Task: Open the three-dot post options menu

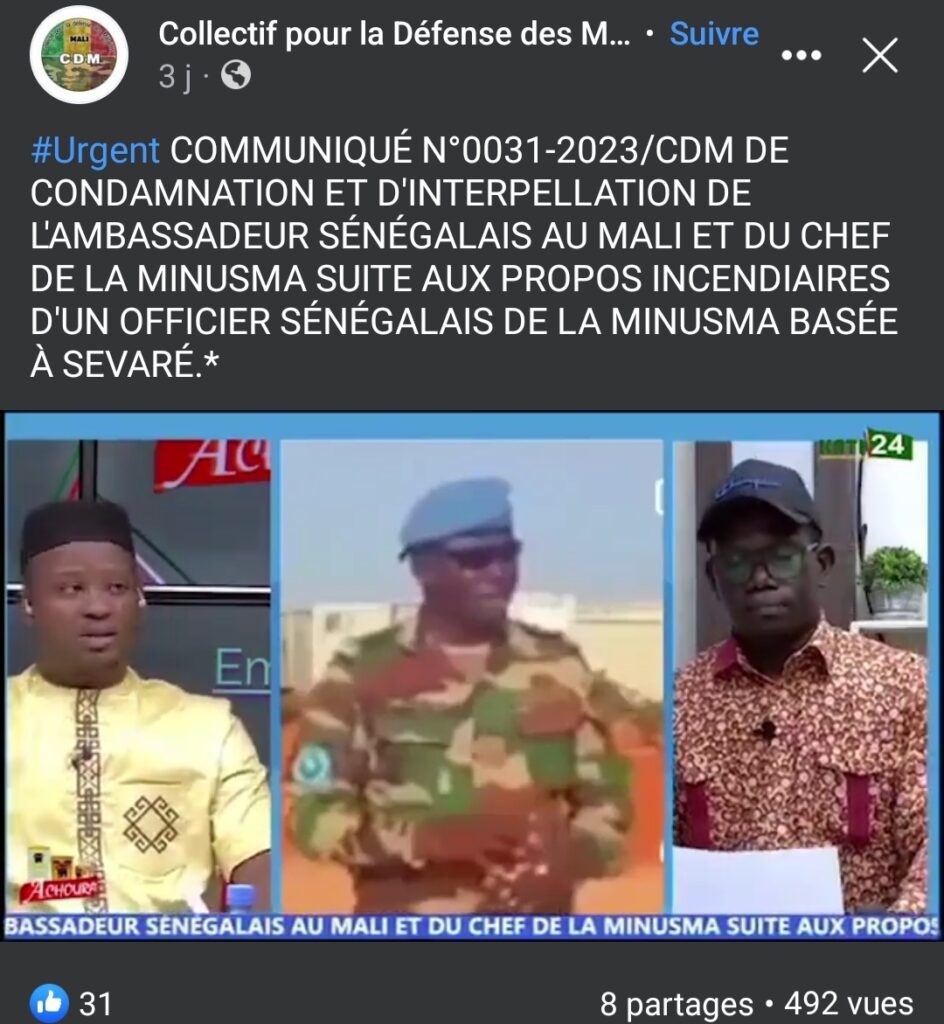Action: [x=800, y=56]
